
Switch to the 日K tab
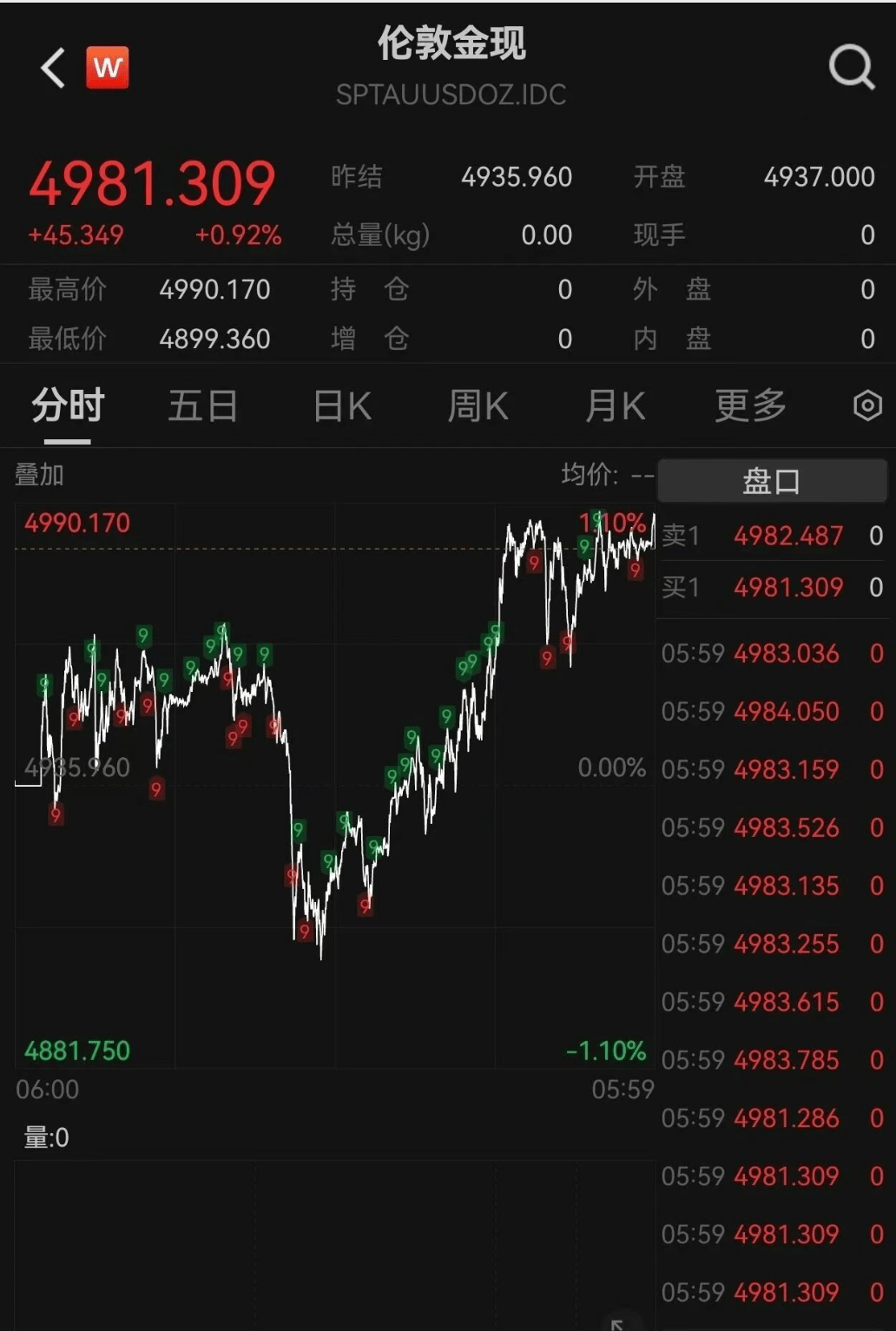pos(342,405)
